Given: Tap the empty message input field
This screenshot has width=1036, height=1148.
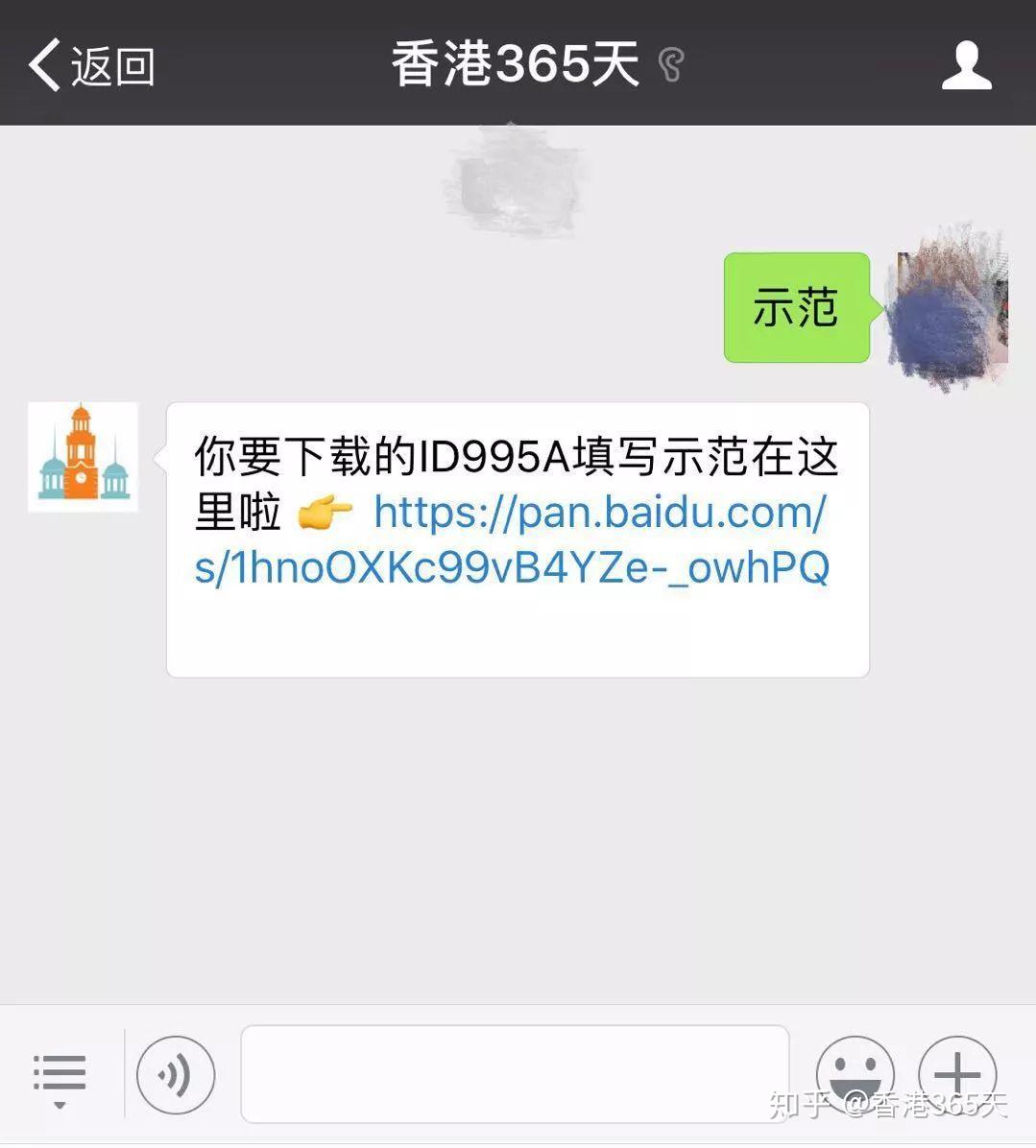Looking at the screenshot, I should click(516, 1075).
